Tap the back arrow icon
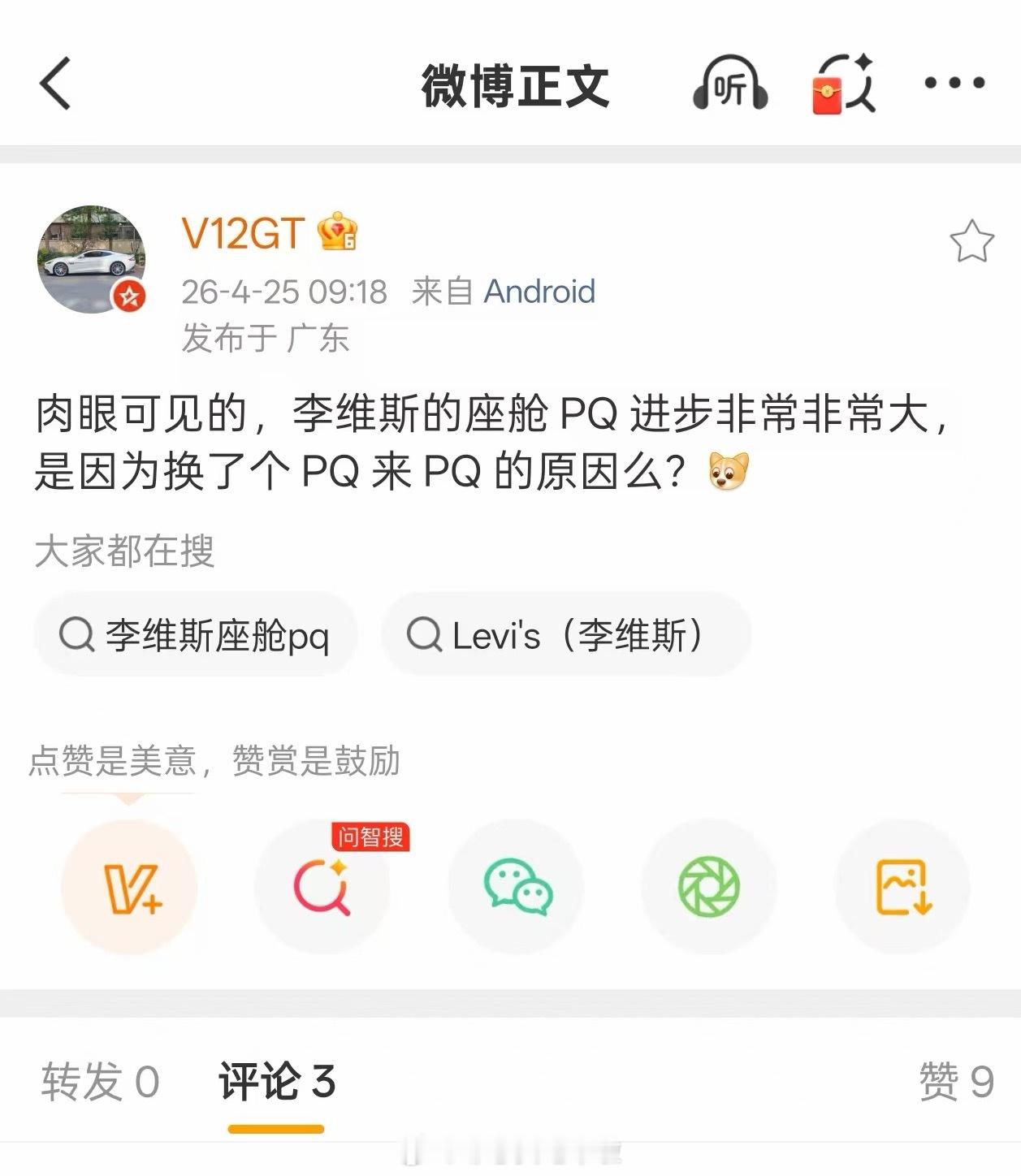Screen dimensions: 1021x1176 tap(54, 84)
